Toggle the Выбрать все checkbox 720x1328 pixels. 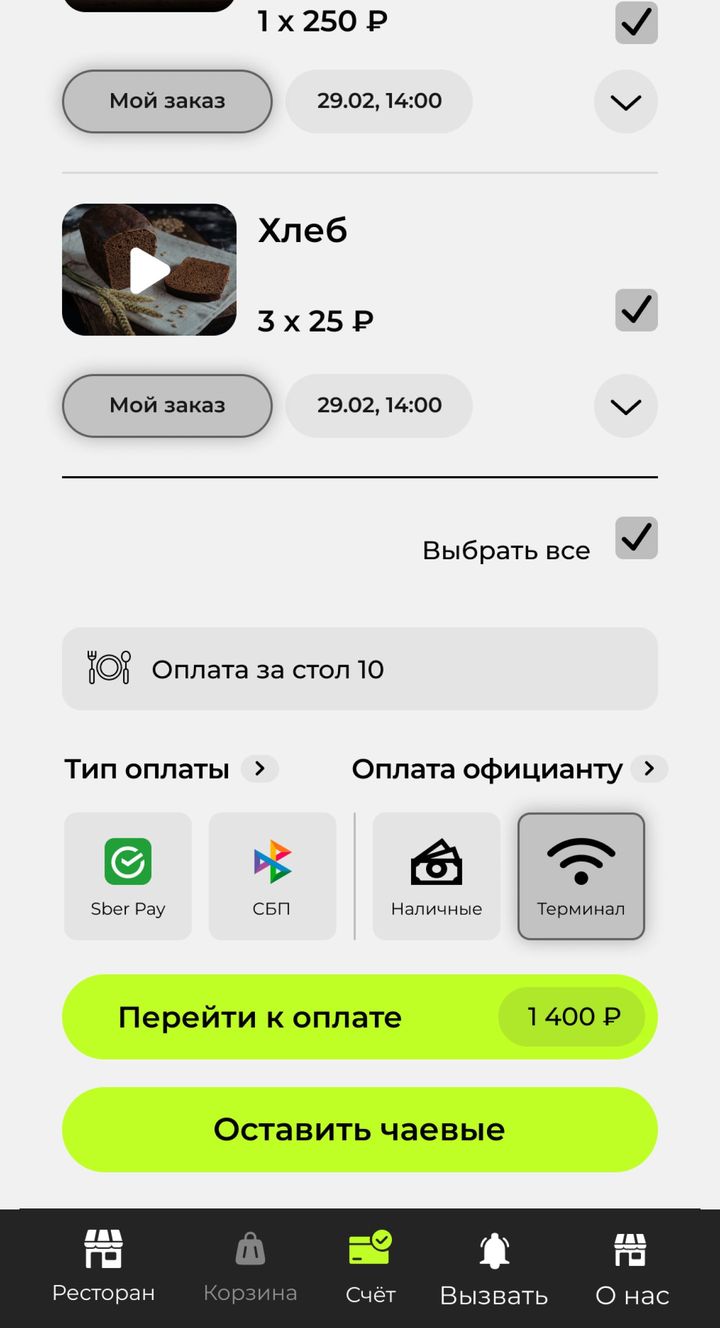coord(636,538)
